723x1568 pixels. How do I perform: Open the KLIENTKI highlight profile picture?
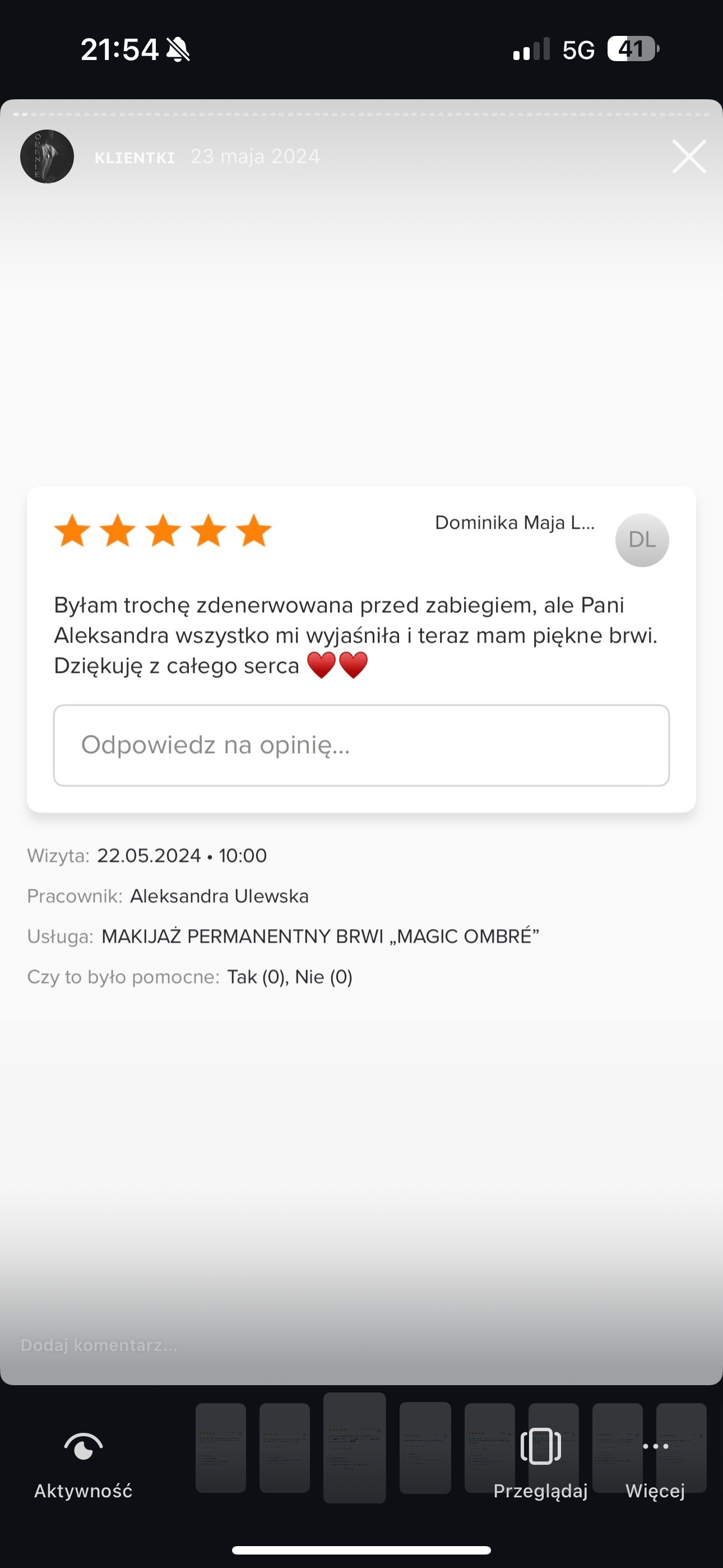(x=47, y=156)
